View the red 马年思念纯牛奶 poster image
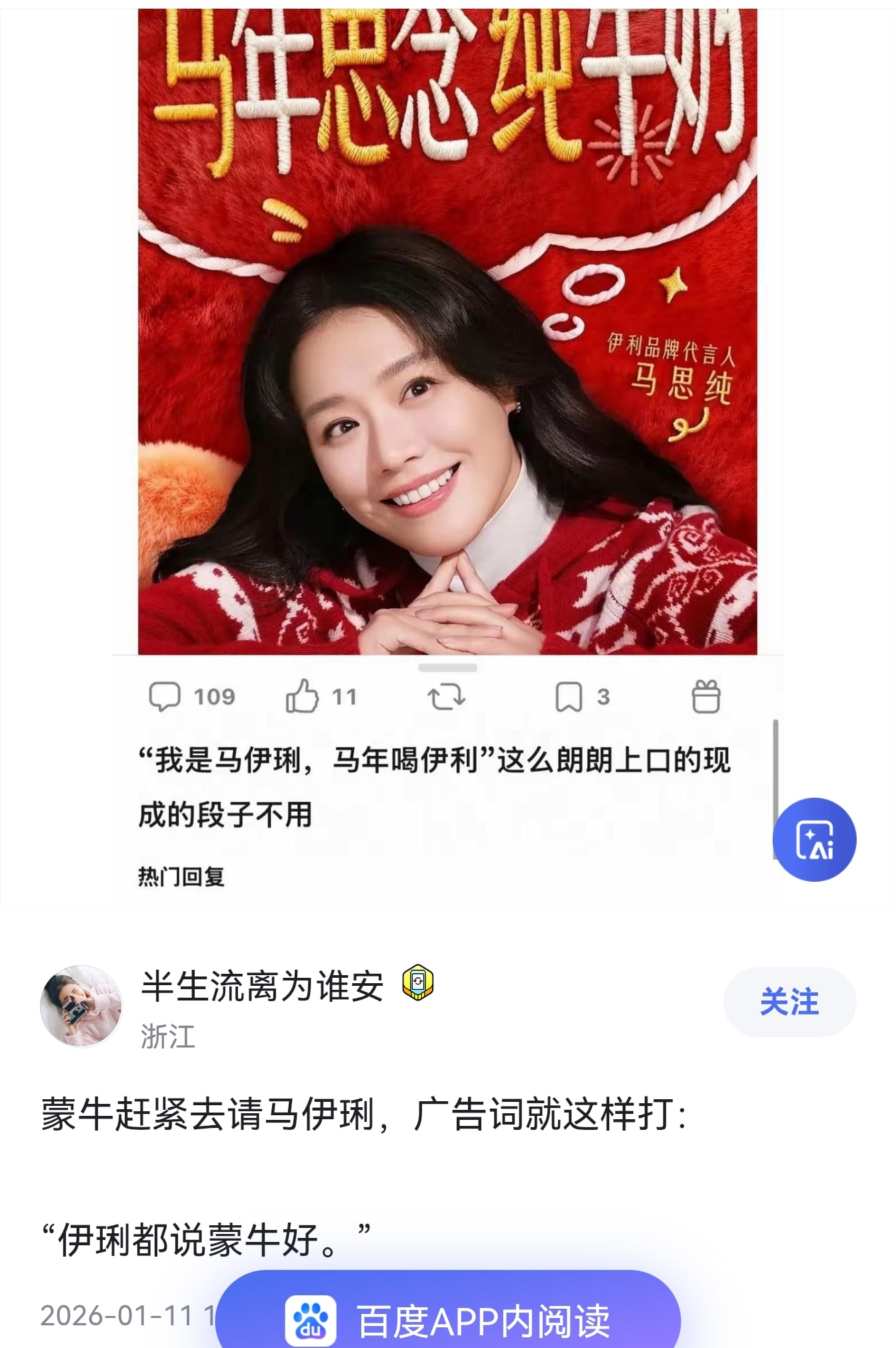 click(447, 331)
